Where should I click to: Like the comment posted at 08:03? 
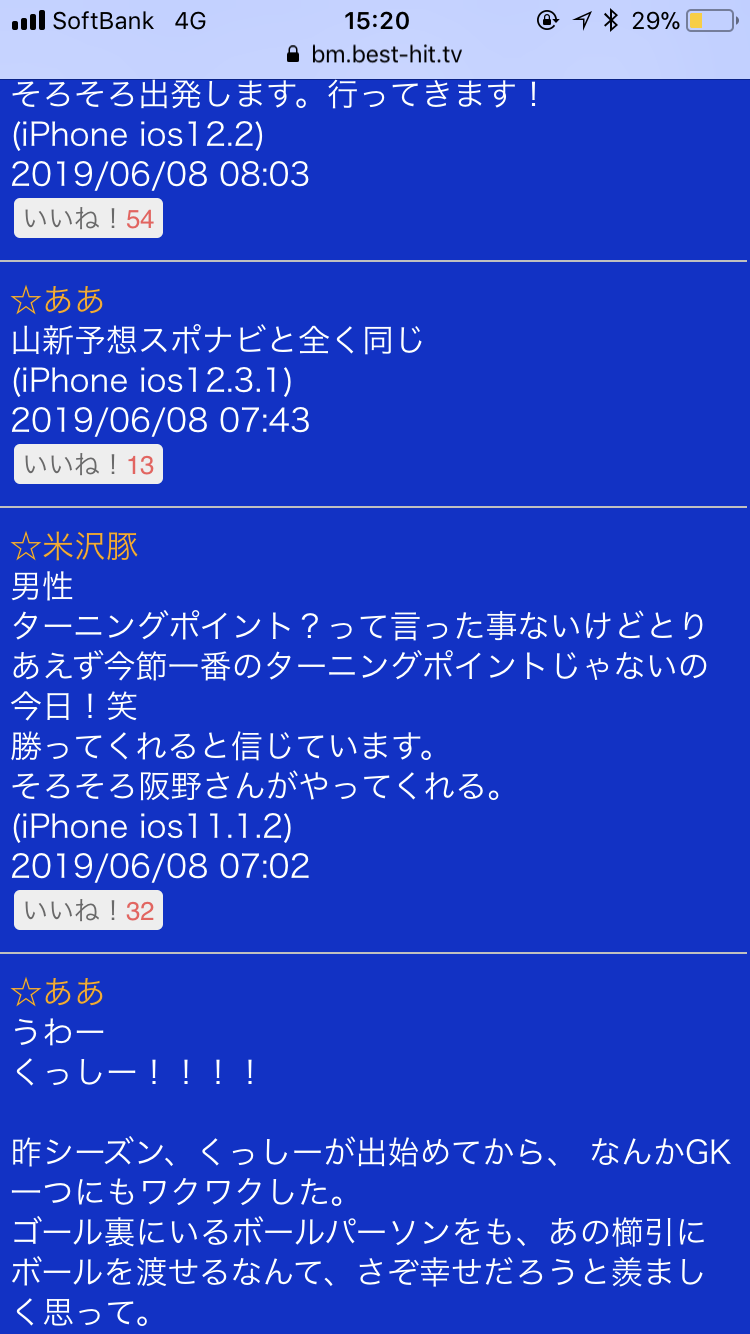click(x=88, y=219)
